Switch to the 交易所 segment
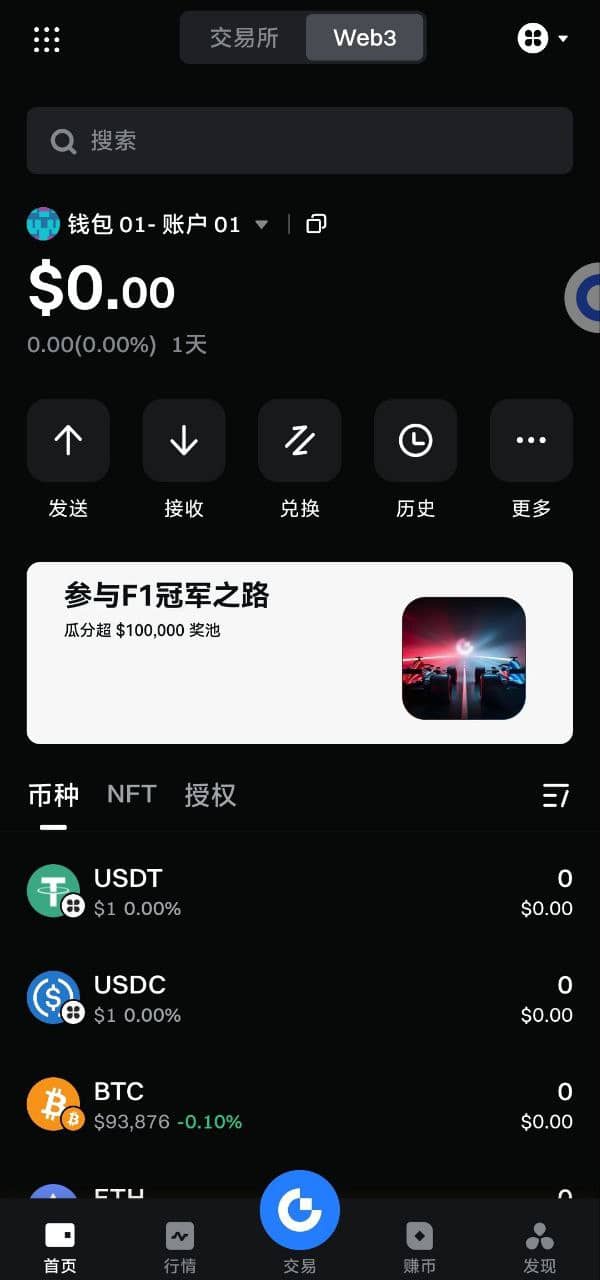Image resolution: width=600 pixels, height=1280 pixels. pyautogui.click(x=244, y=38)
